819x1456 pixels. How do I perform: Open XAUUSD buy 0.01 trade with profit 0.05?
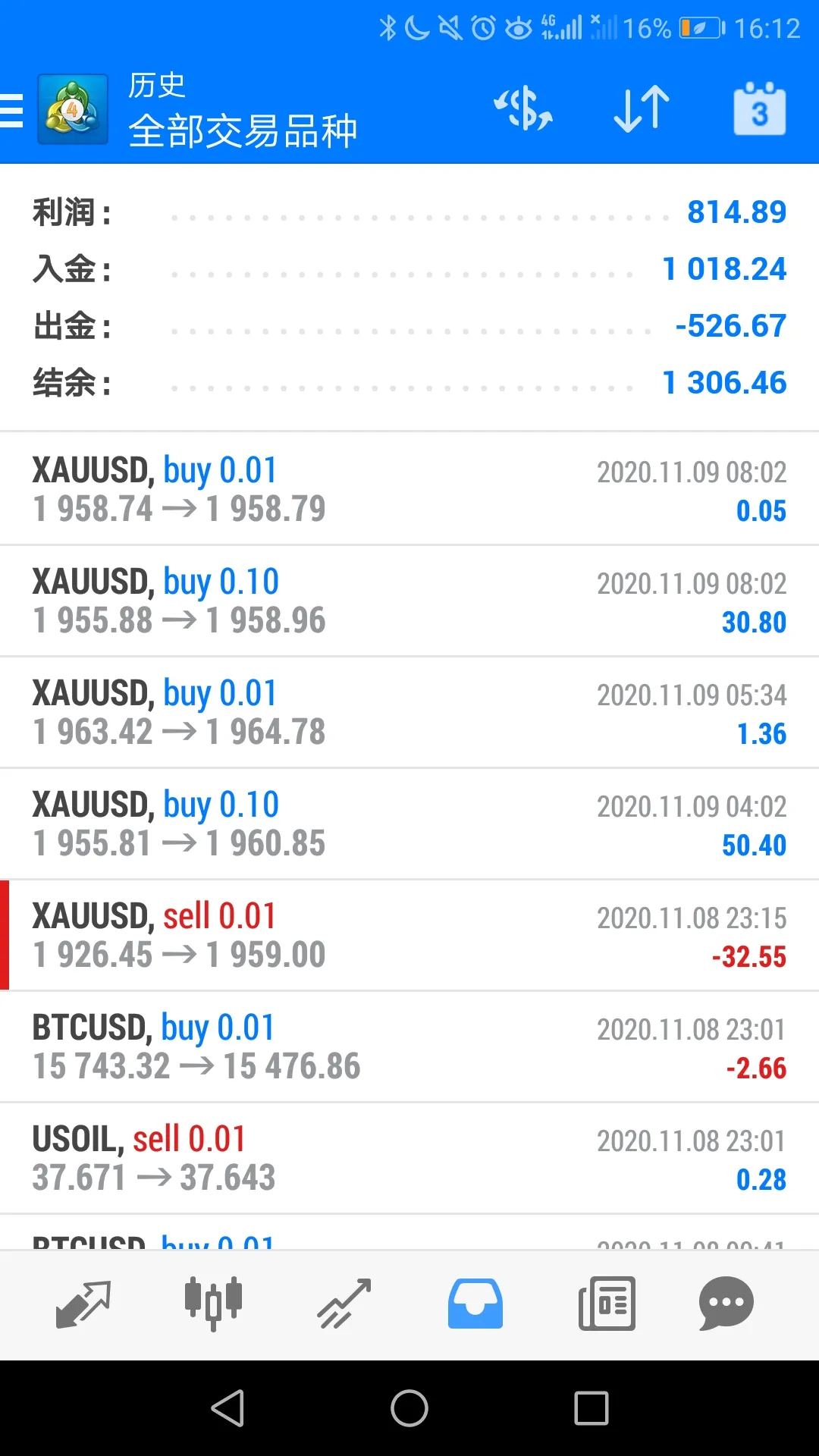point(409,489)
